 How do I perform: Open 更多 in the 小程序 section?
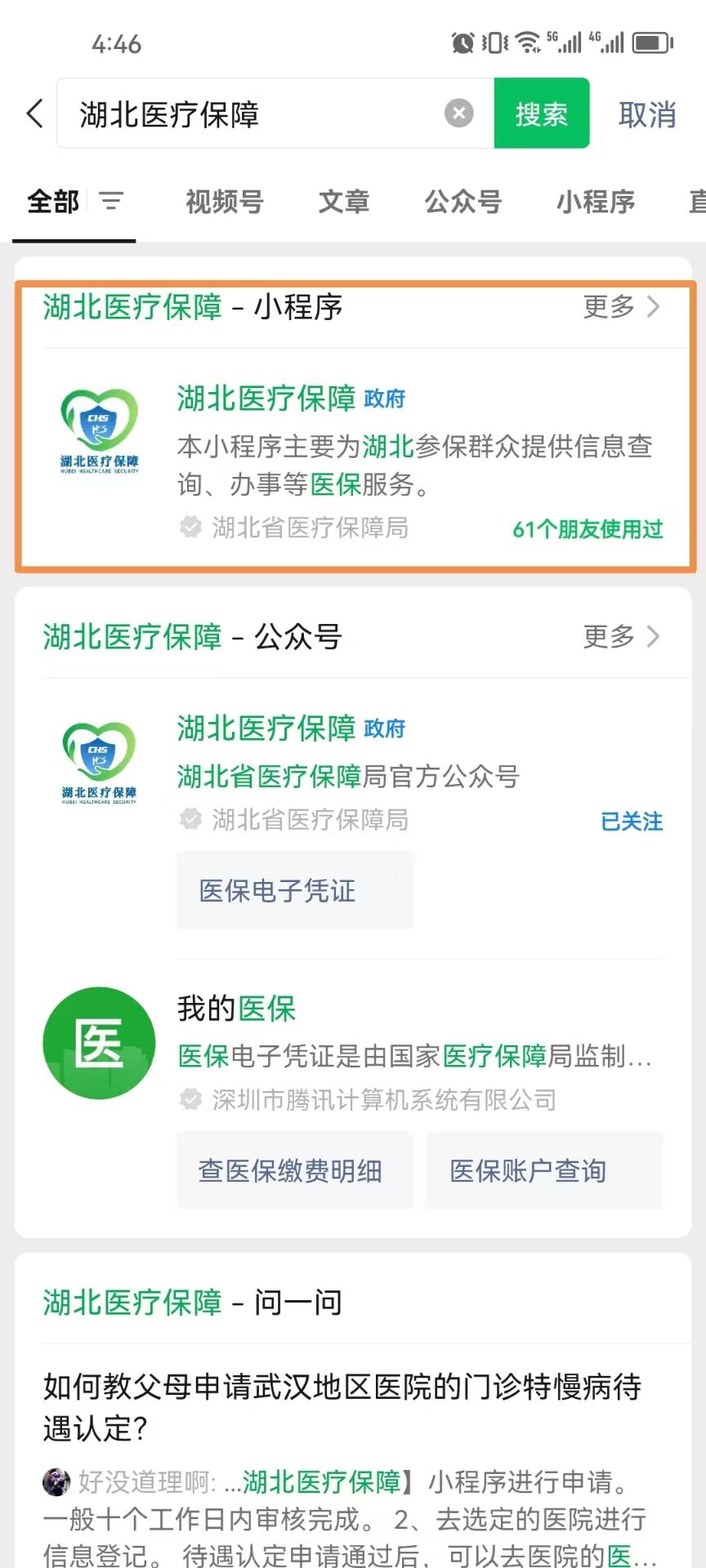point(621,307)
